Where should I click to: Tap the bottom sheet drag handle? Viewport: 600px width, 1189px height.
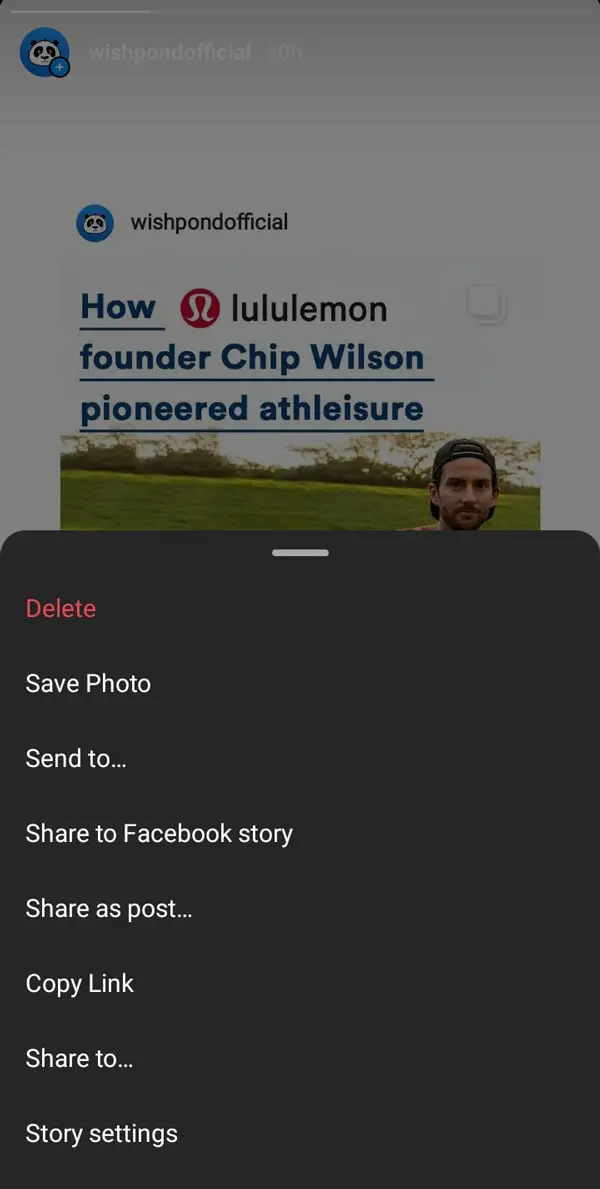pos(299,552)
